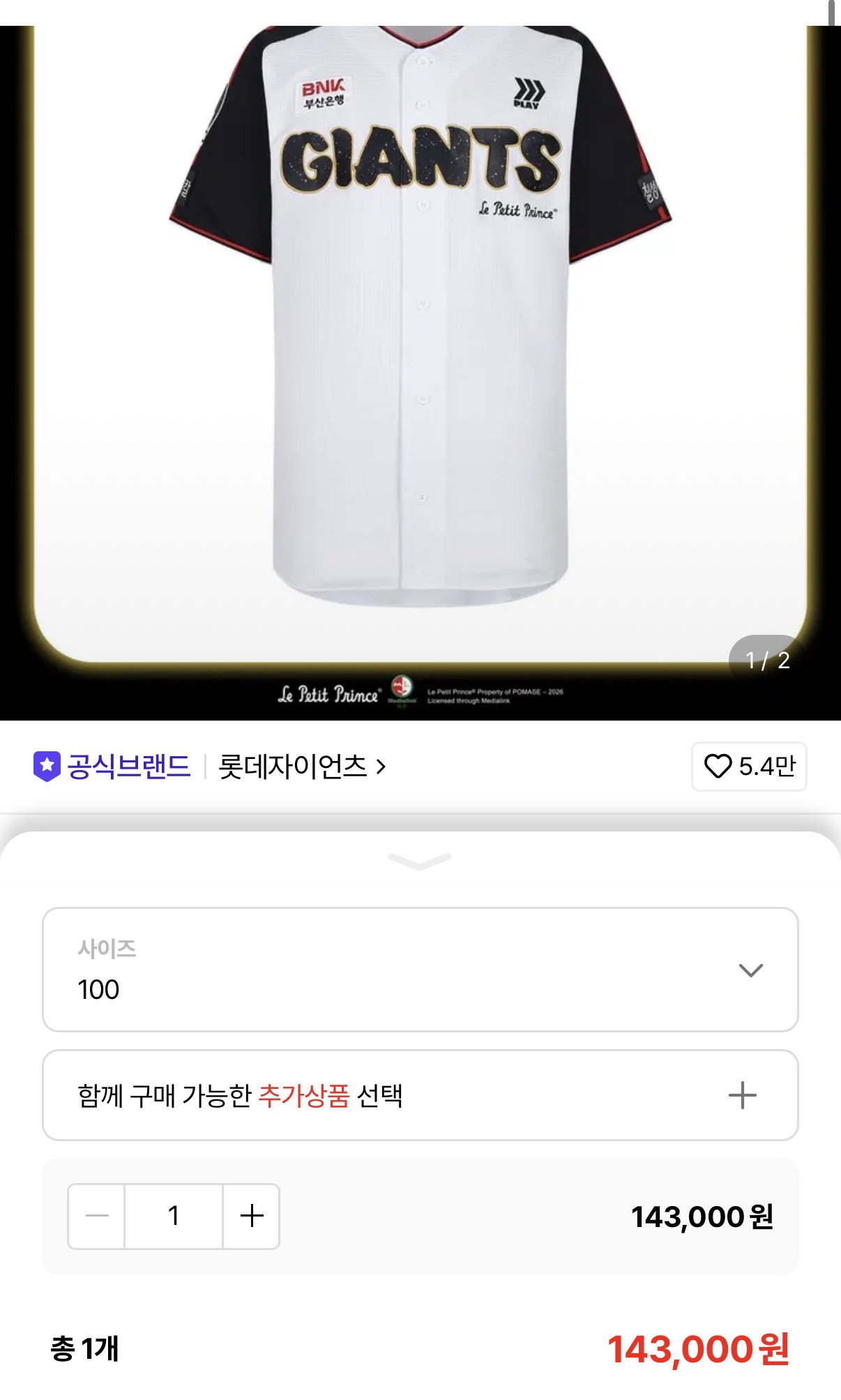Collapse the option sheet with the down handle

[x=420, y=861]
